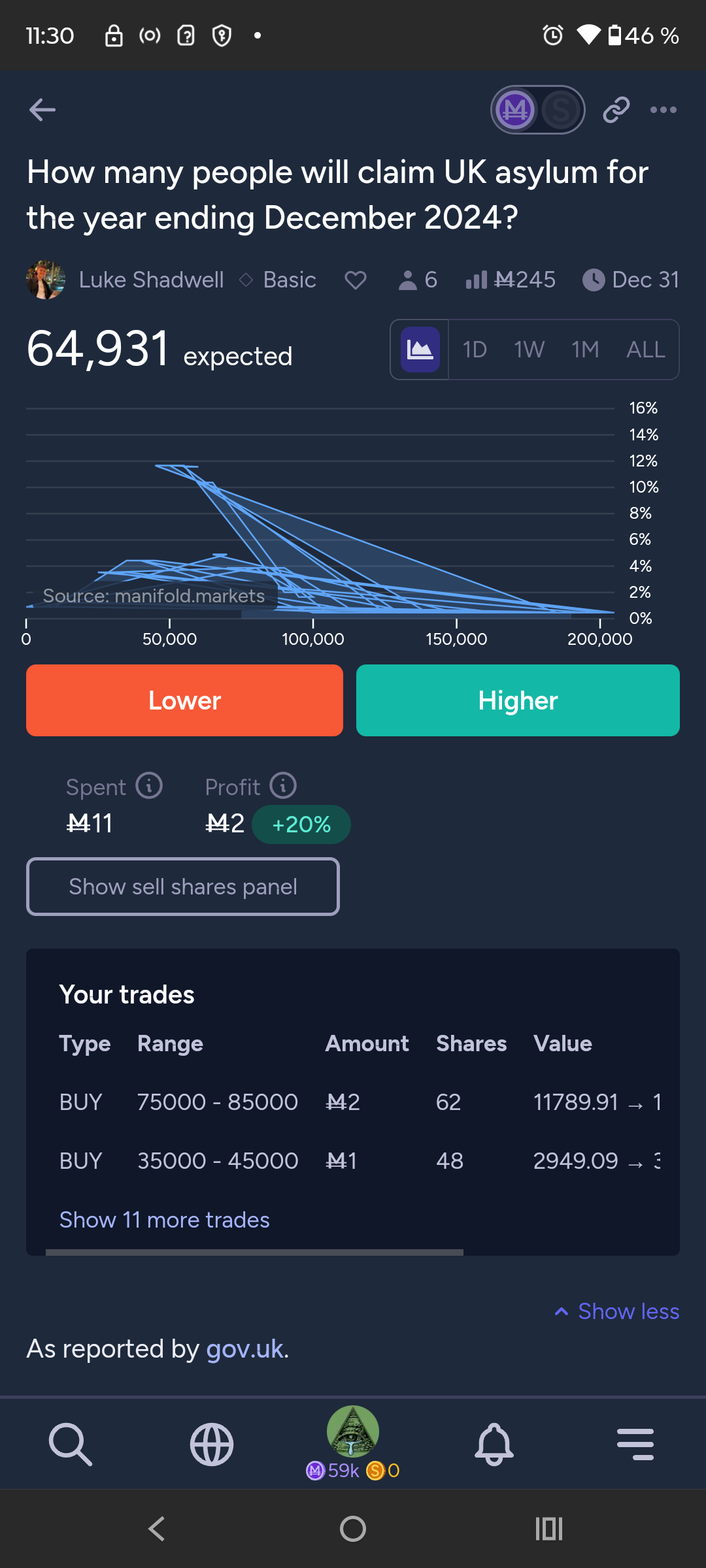Open the info icon next to Spent
This screenshot has width=706, height=1568.
pyautogui.click(x=149, y=785)
